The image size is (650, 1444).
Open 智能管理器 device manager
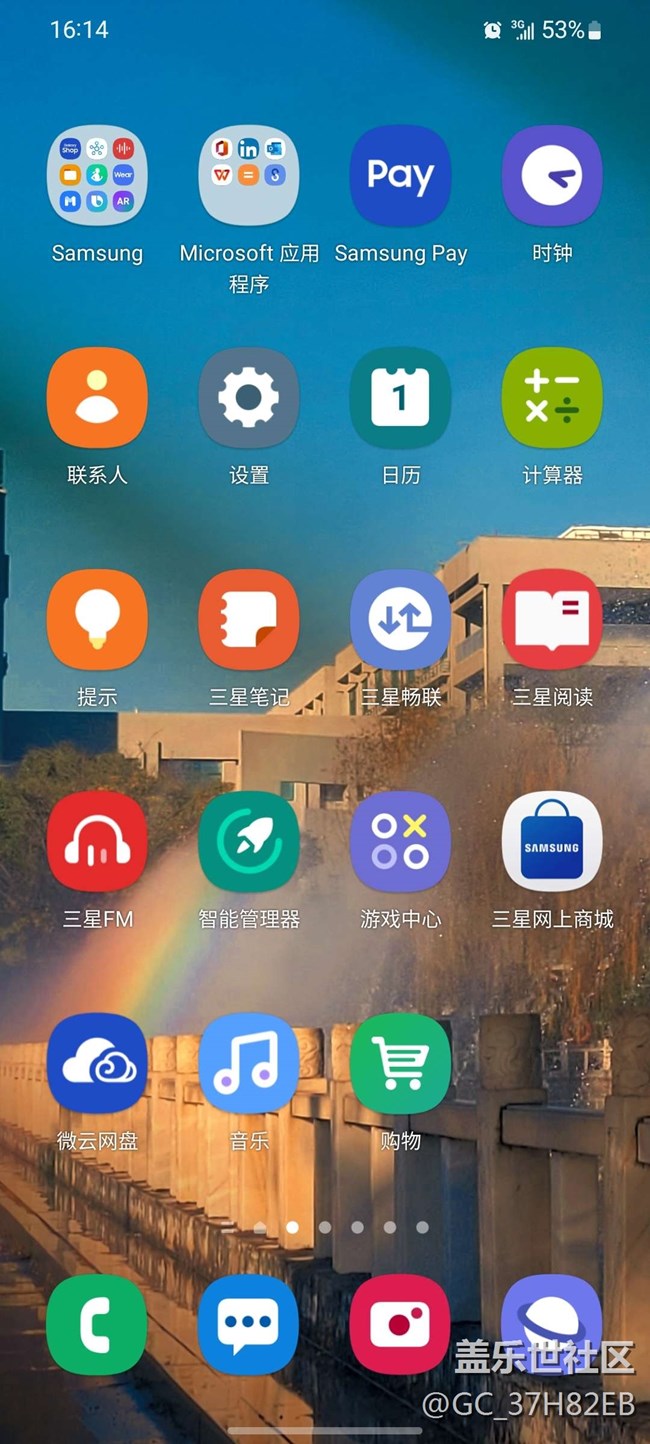(x=249, y=841)
